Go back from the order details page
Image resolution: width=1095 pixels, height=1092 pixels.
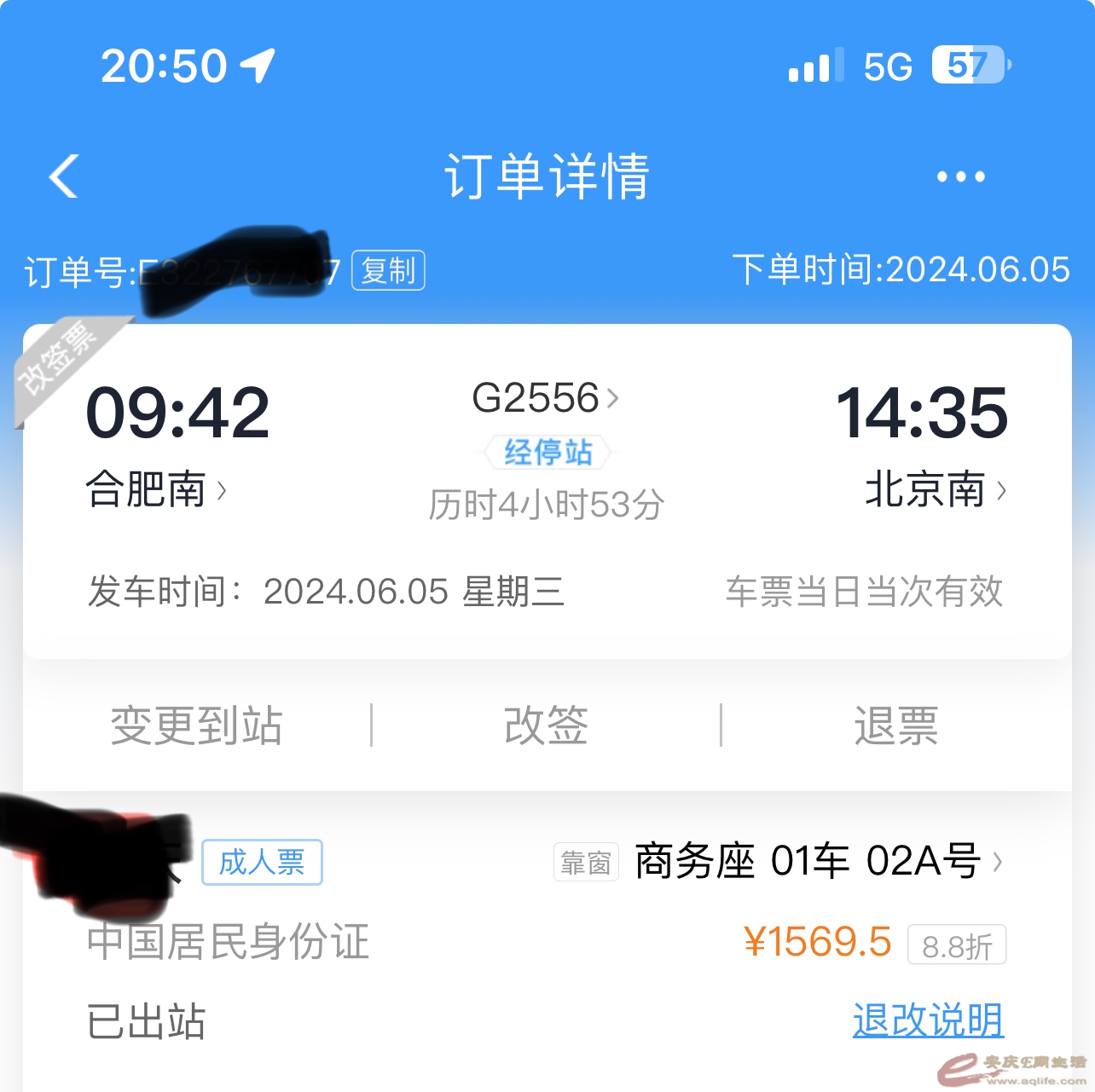[x=64, y=176]
